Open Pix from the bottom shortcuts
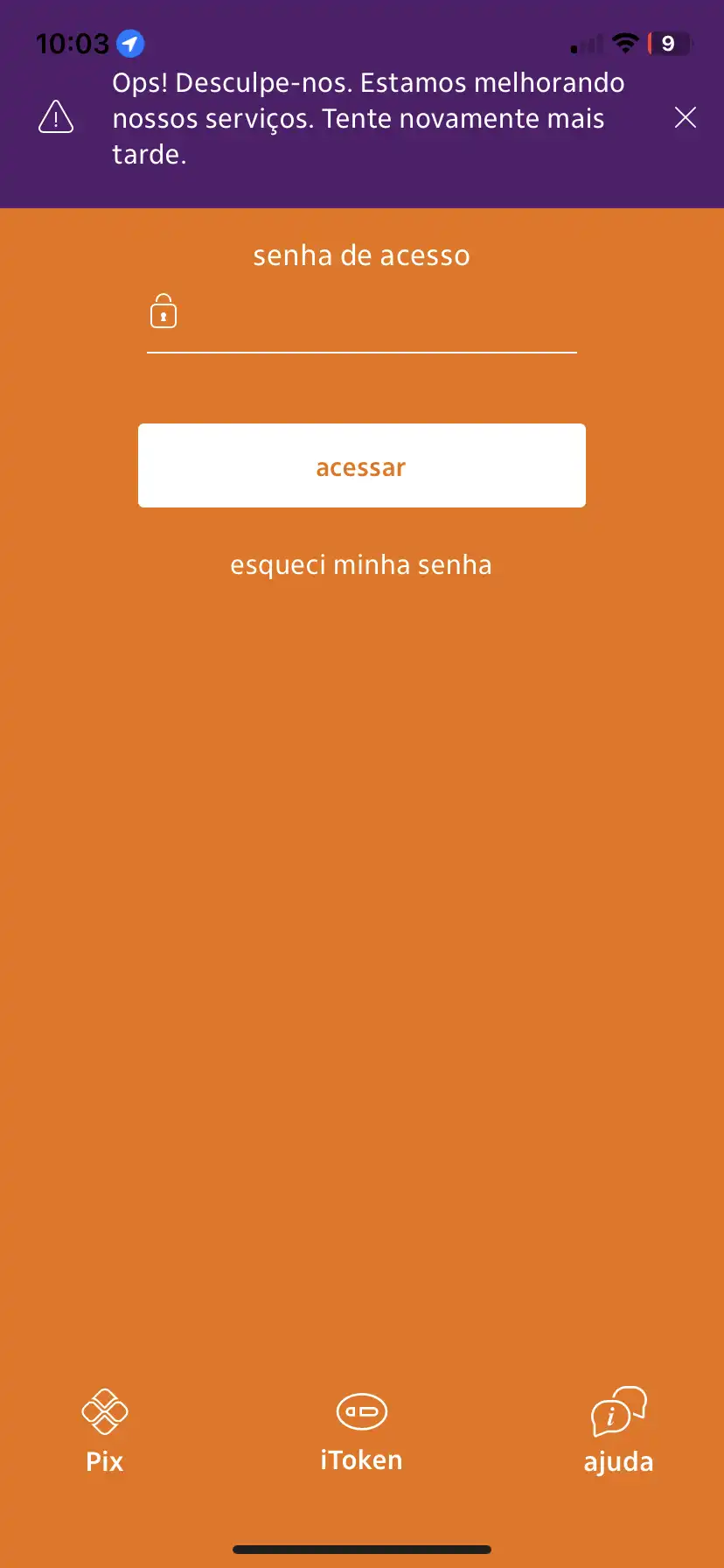 click(104, 1411)
